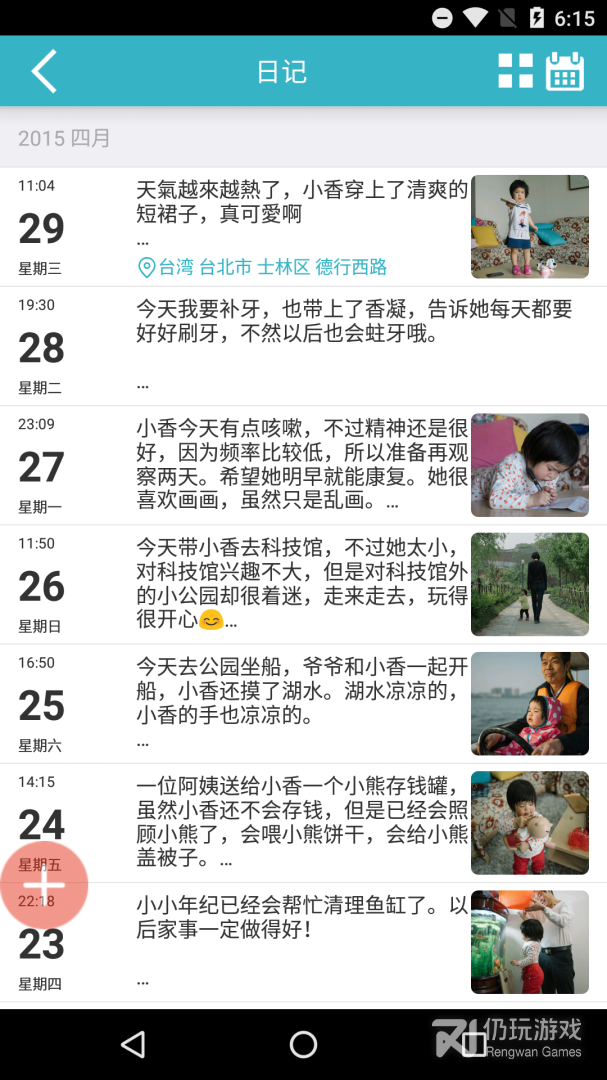Open the entry about 补牙 on the 28th
Image resolution: width=607 pixels, height=1080 pixels.
[300, 345]
